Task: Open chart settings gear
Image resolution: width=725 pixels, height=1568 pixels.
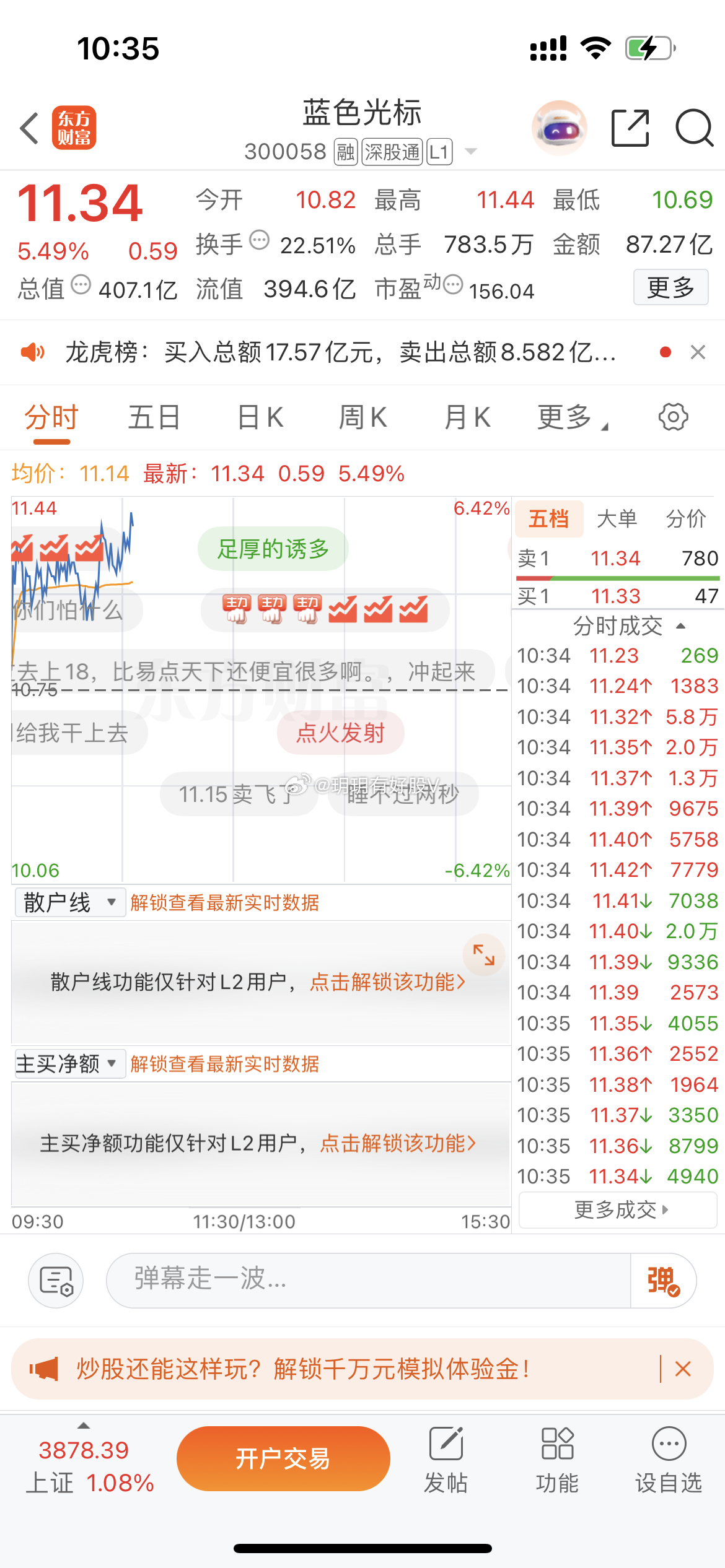Action: click(x=673, y=417)
